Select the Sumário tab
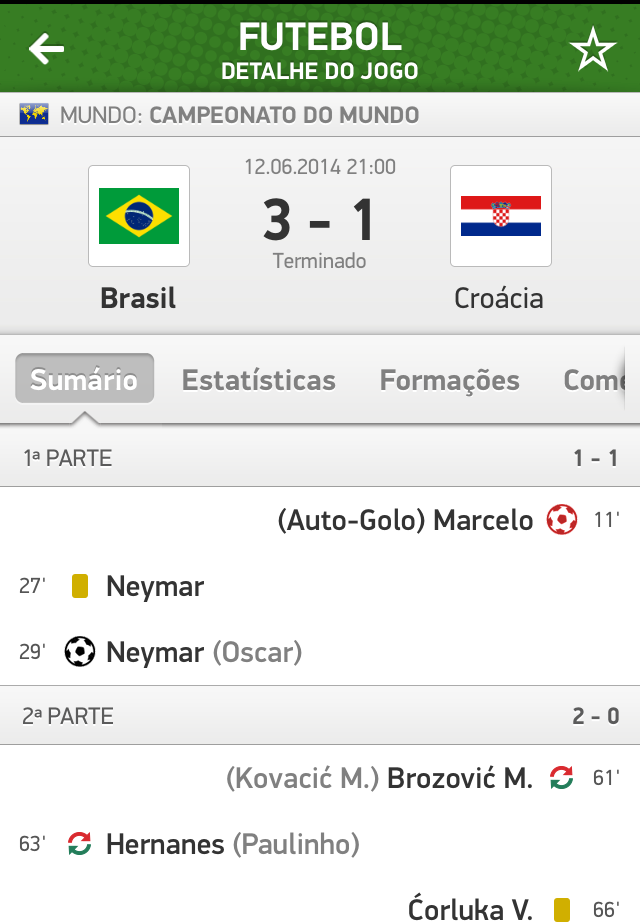The height and width of the screenshot is (924, 640). [84, 380]
